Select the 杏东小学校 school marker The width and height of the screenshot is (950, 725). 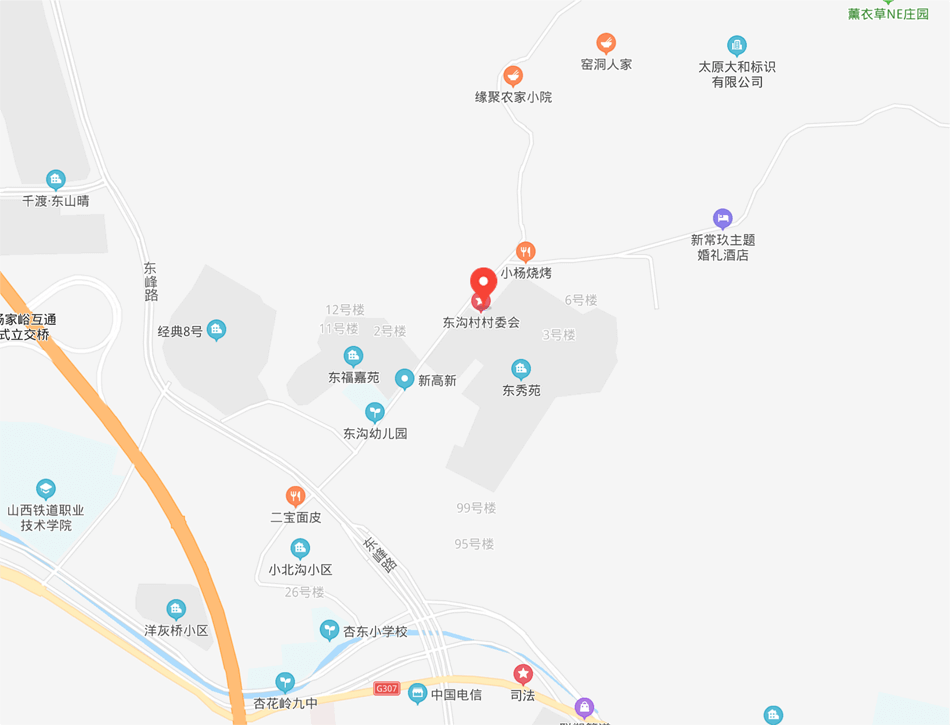point(329,630)
